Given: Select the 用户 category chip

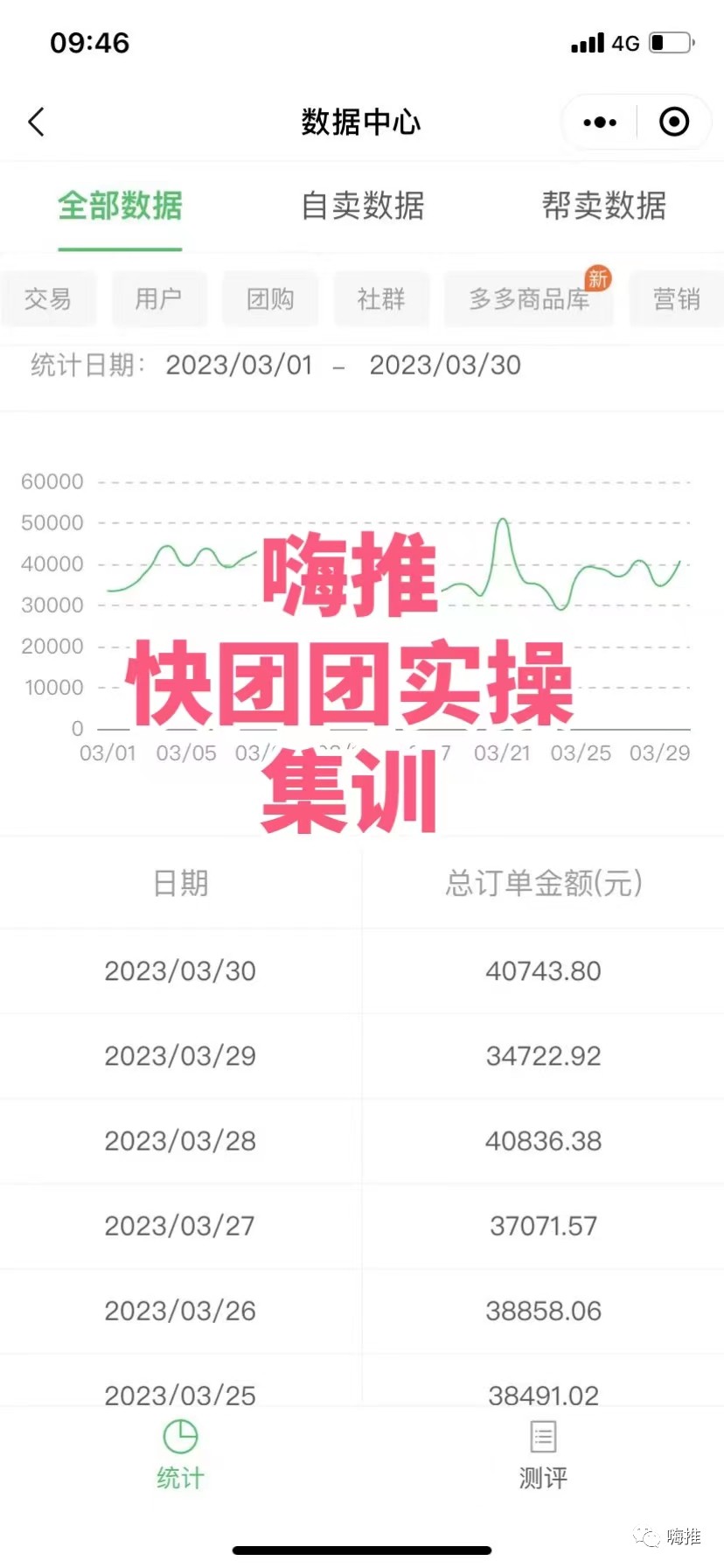Looking at the screenshot, I should tap(159, 299).
